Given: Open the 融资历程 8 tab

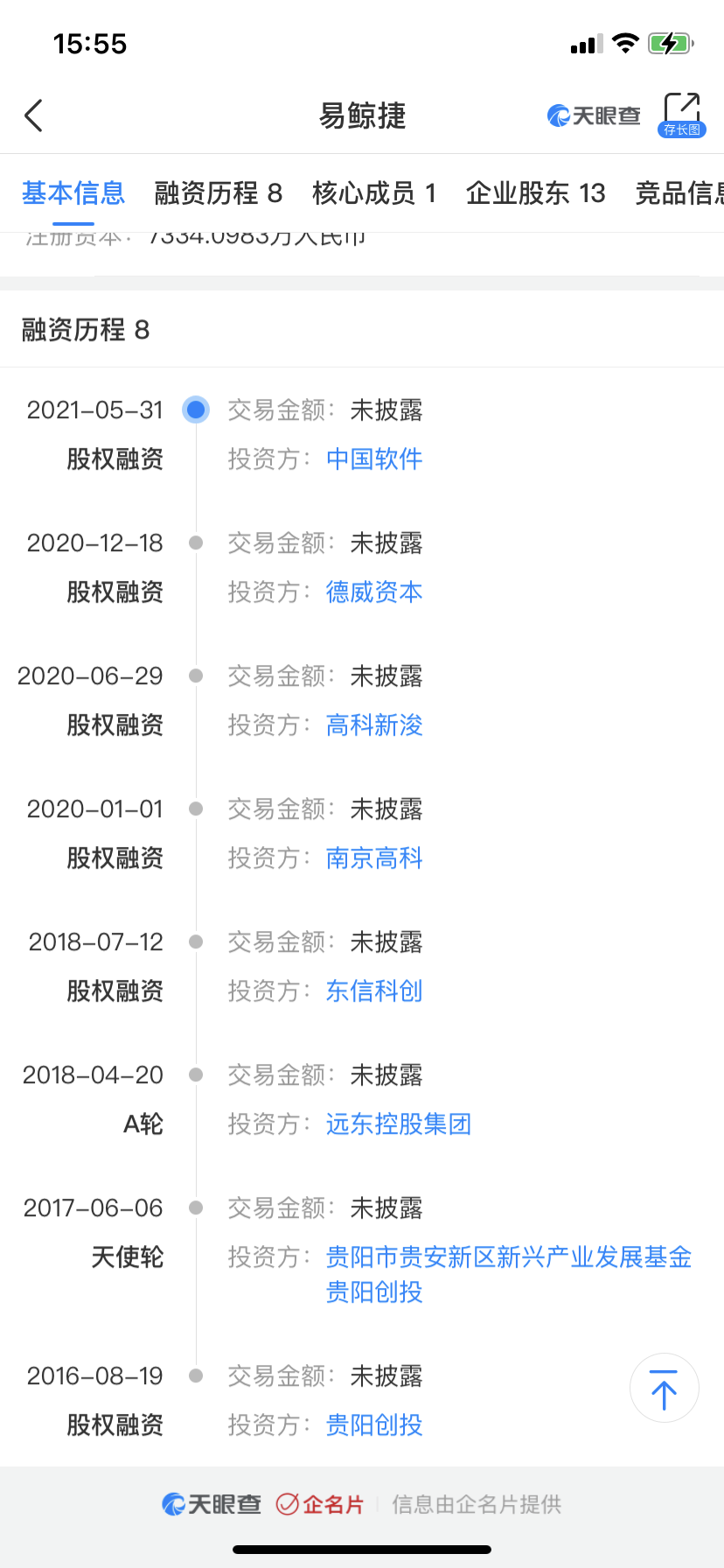Looking at the screenshot, I should click(x=219, y=192).
